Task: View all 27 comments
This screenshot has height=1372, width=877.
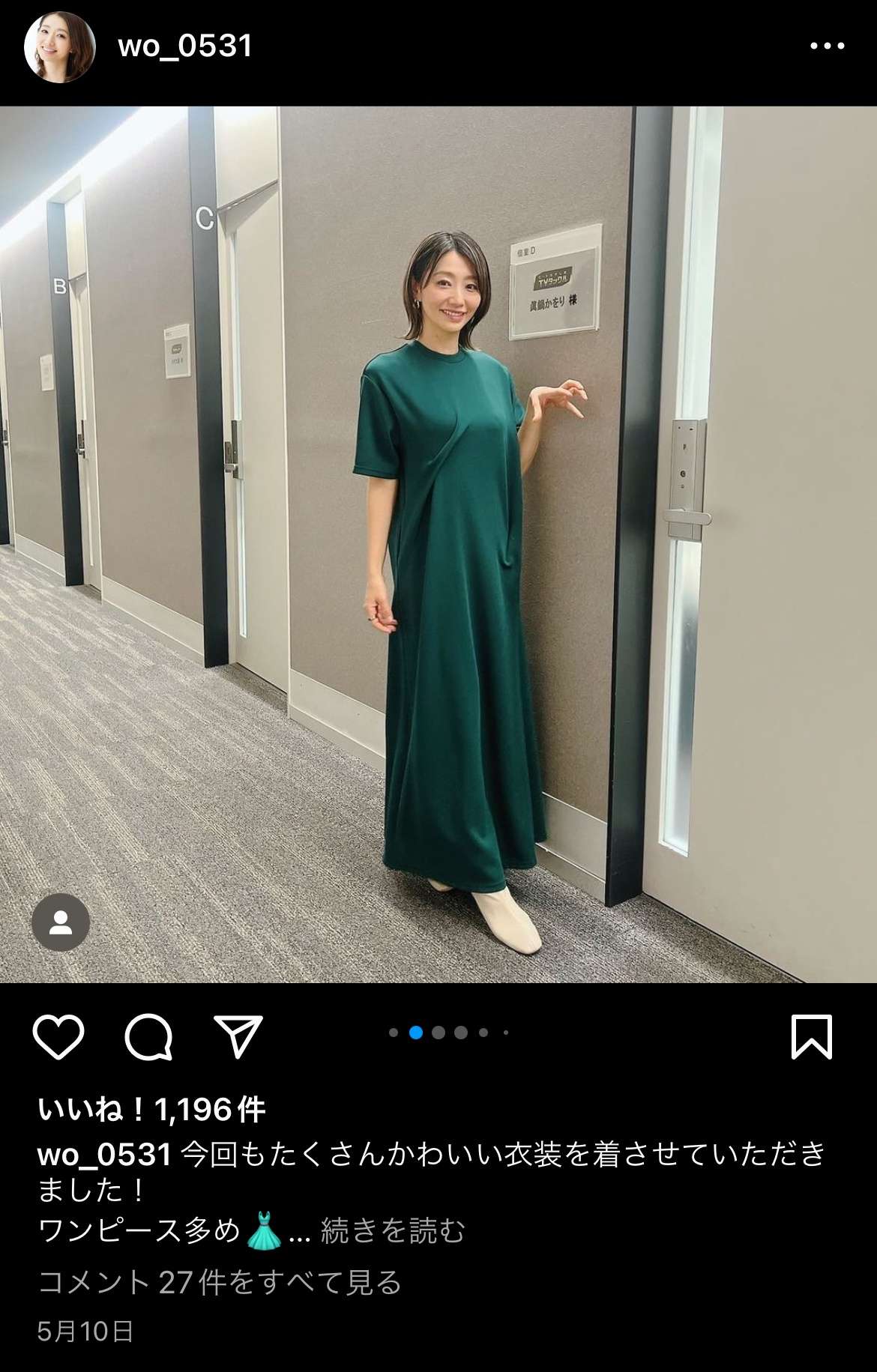Action: pos(220,1282)
